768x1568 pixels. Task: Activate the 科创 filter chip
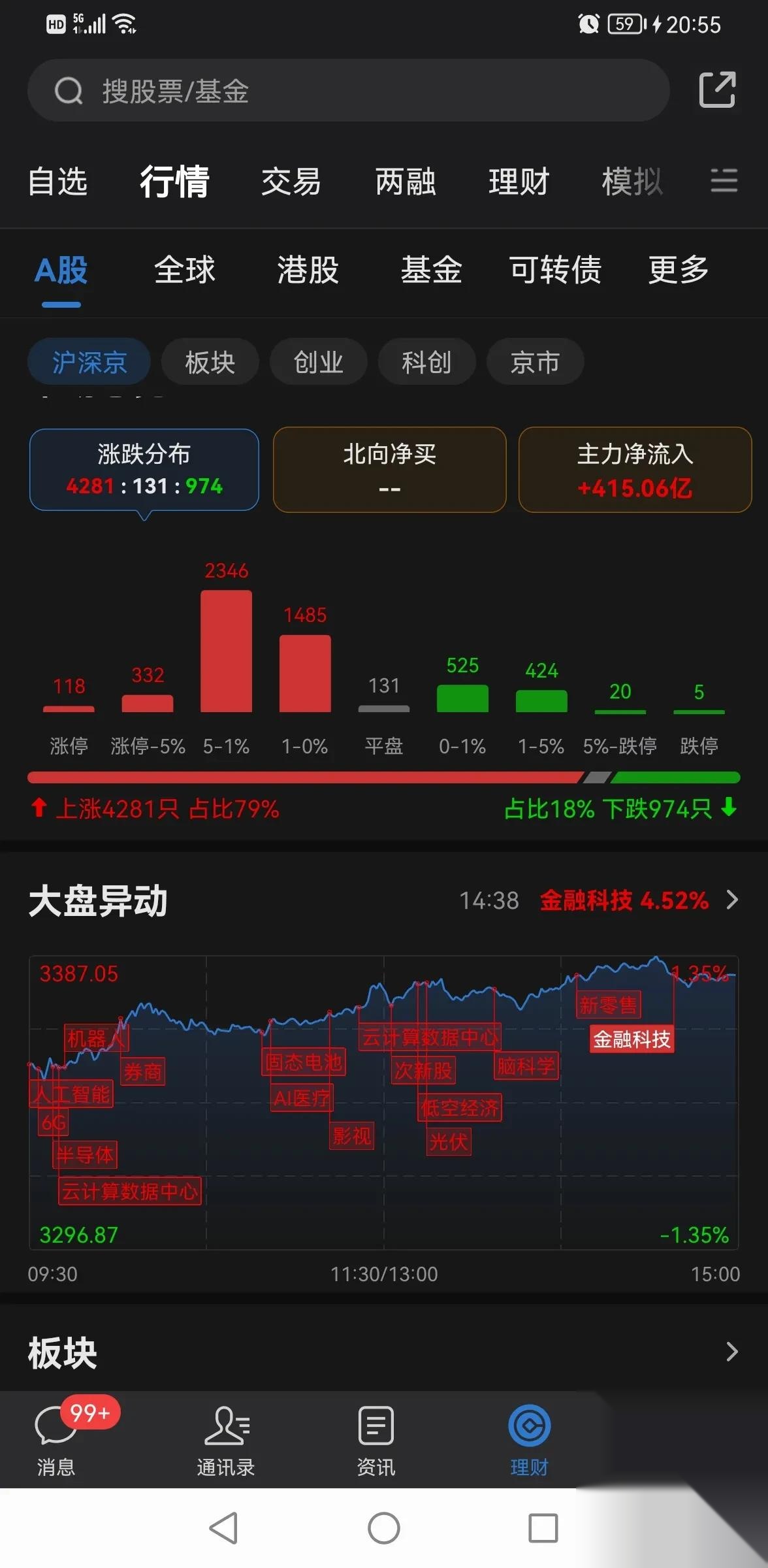(426, 361)
